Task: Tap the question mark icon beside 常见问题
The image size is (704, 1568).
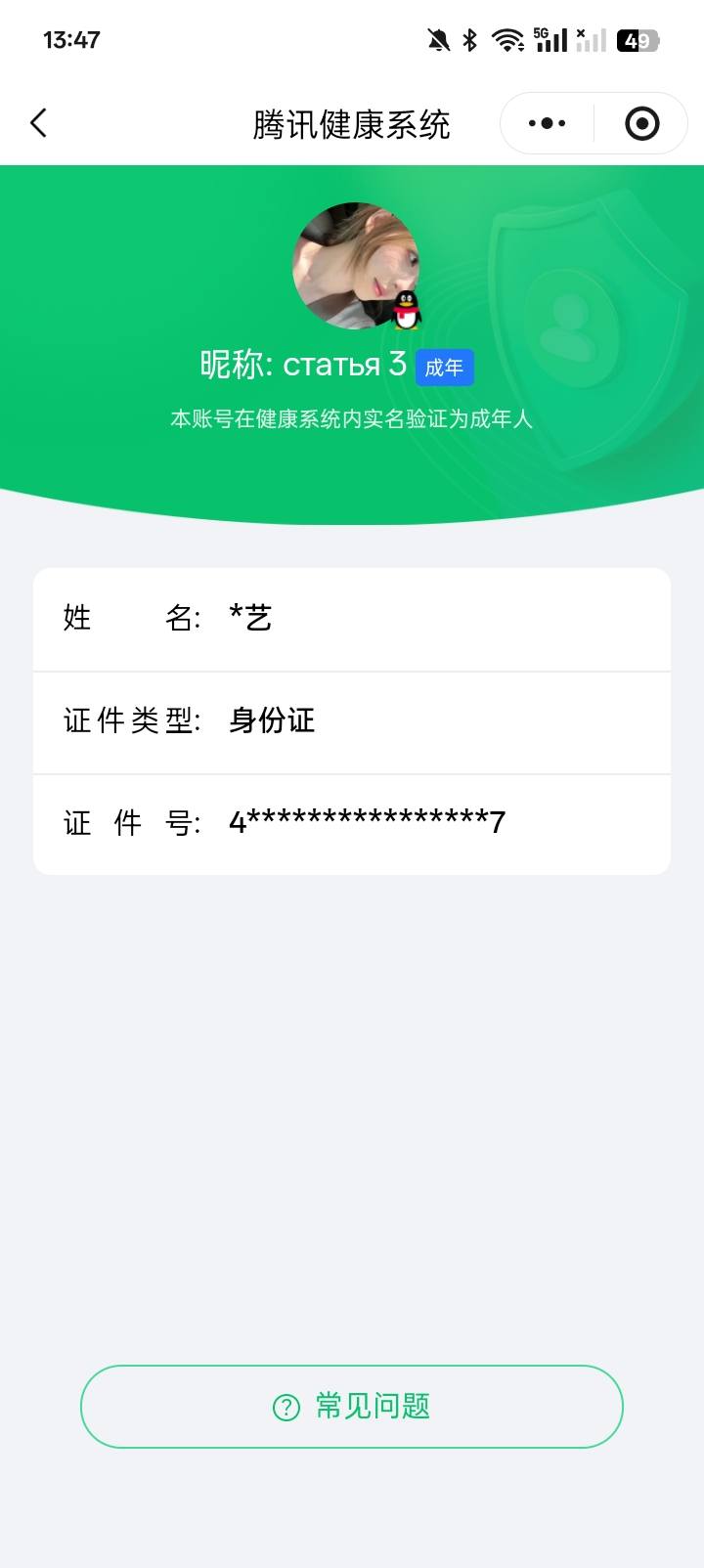Action: (284, 1407)
